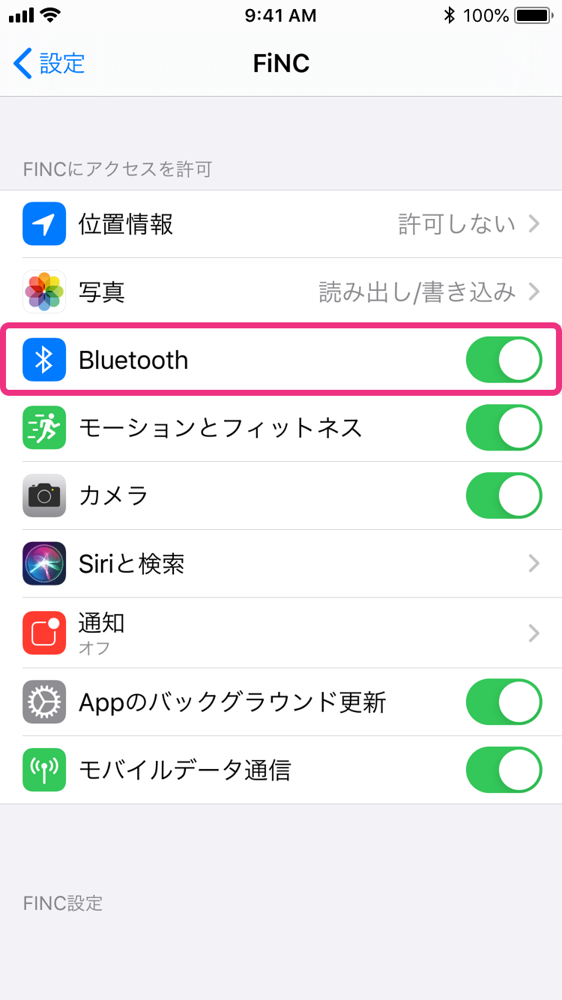Viewport: 562px width, 1000px height.
Task: Open the 位置情報 permission row
Action: tap(281, 224)
